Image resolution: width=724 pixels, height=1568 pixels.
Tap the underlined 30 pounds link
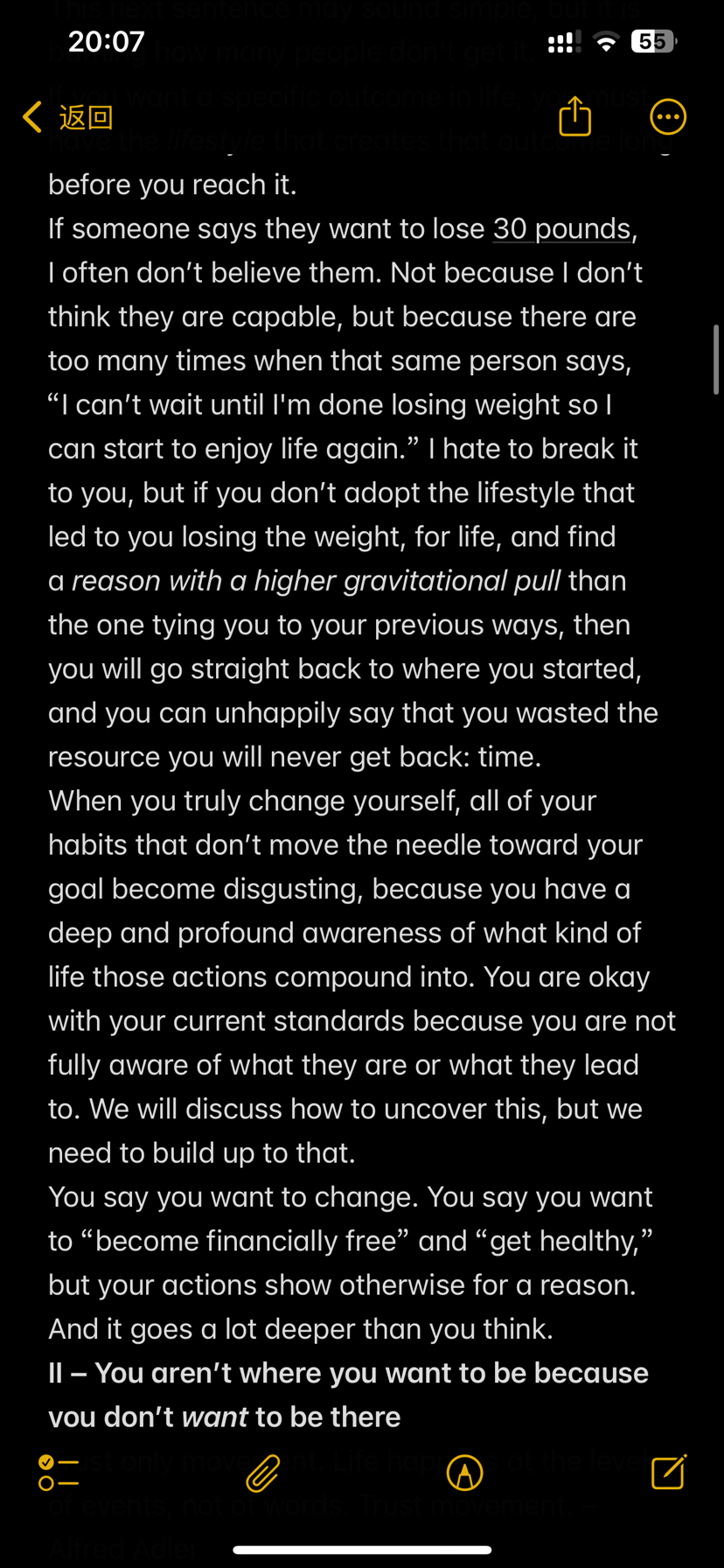tap(561, 228)
